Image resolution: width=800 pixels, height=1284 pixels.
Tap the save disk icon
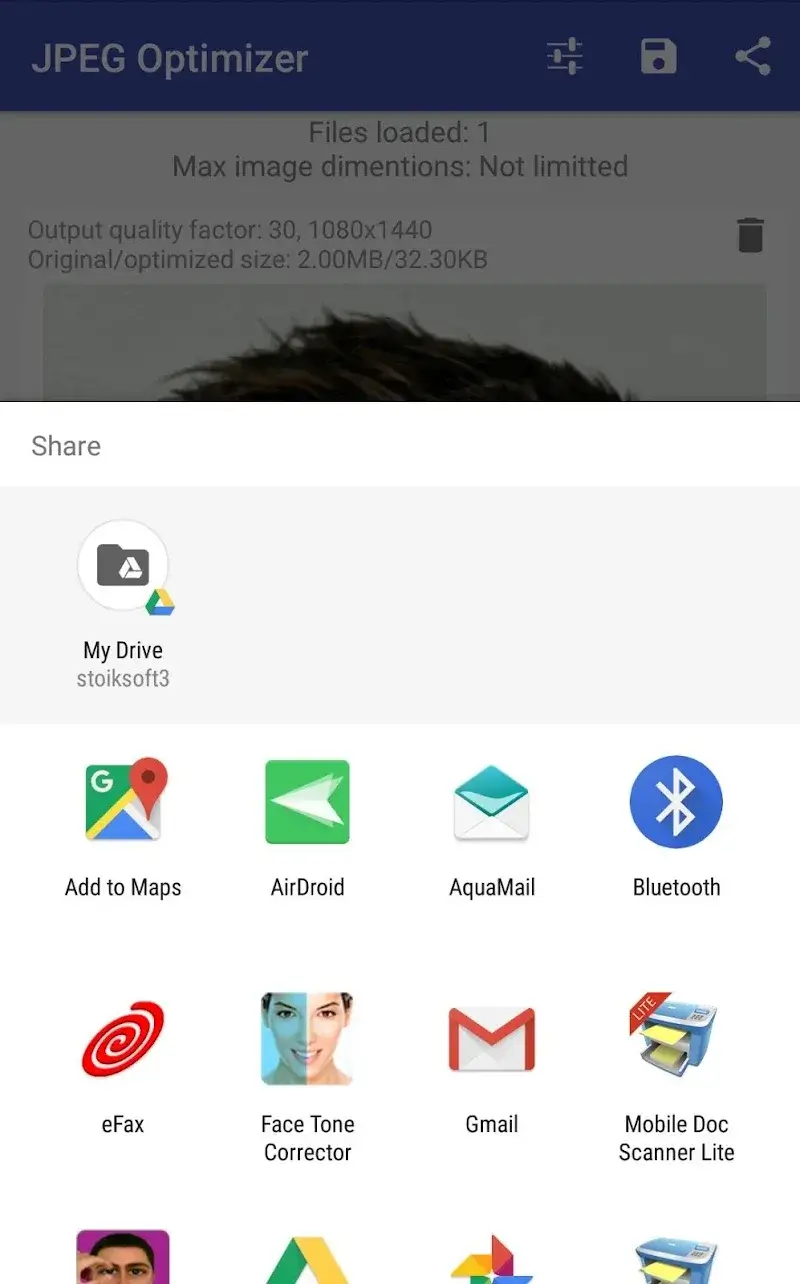(658, 57)
